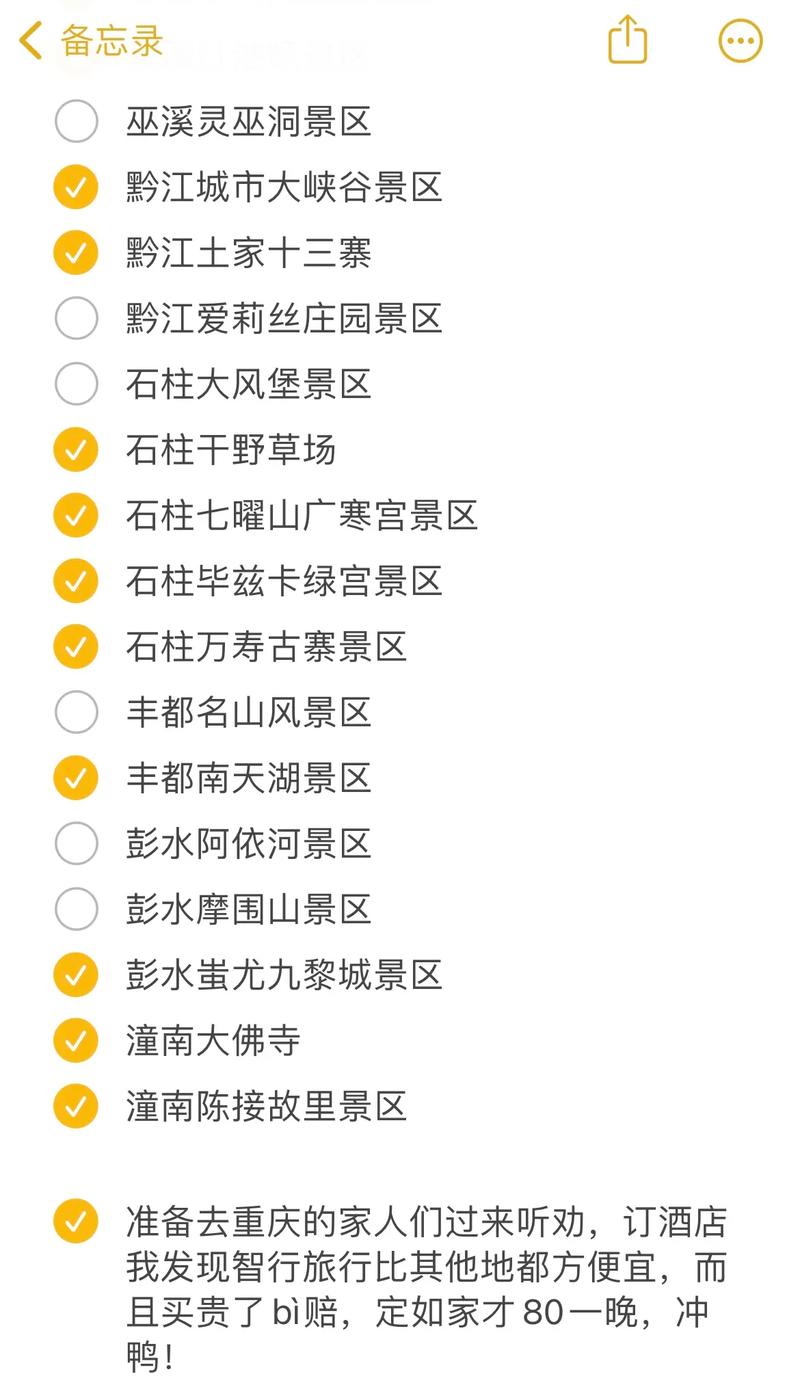Uncheck the 准备去重庆 recommendation note checkbox
The width and height of the screenshot is (800, 1400).
point(75,1222)
